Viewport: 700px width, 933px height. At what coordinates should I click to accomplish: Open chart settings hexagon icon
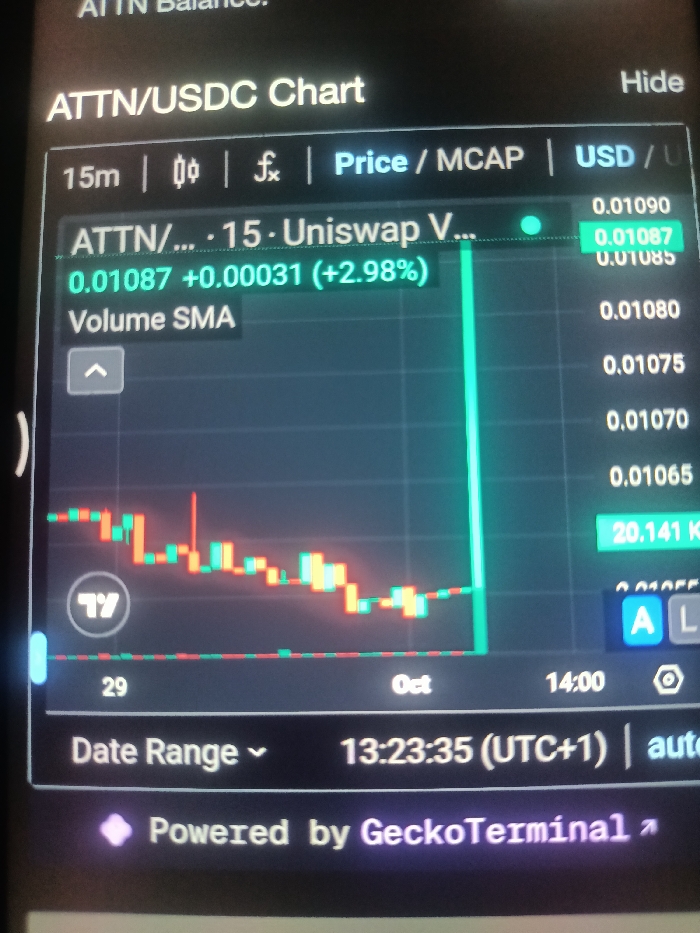pyautogui.click(x=667, y=682)
